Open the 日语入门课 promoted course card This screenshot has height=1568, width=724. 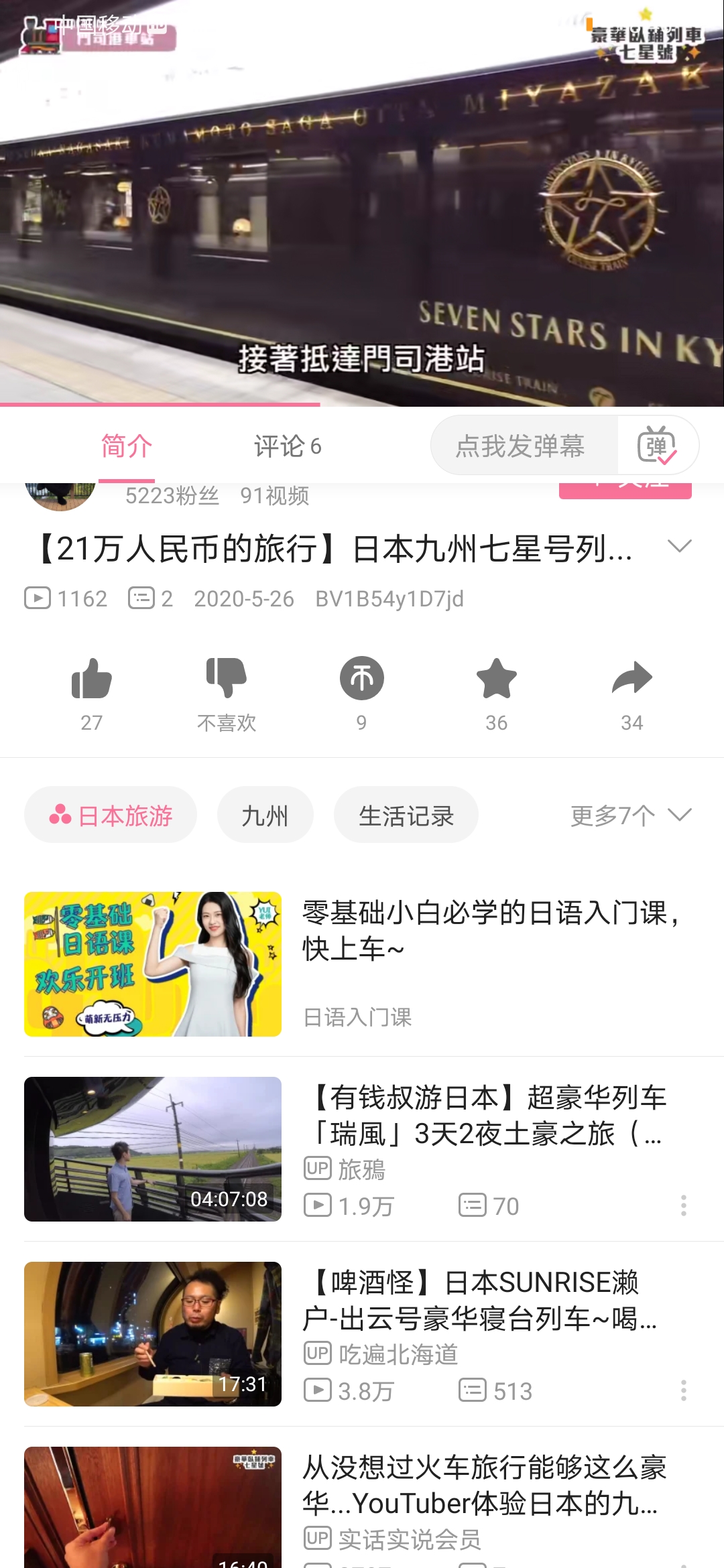click(x=362, y=964)
